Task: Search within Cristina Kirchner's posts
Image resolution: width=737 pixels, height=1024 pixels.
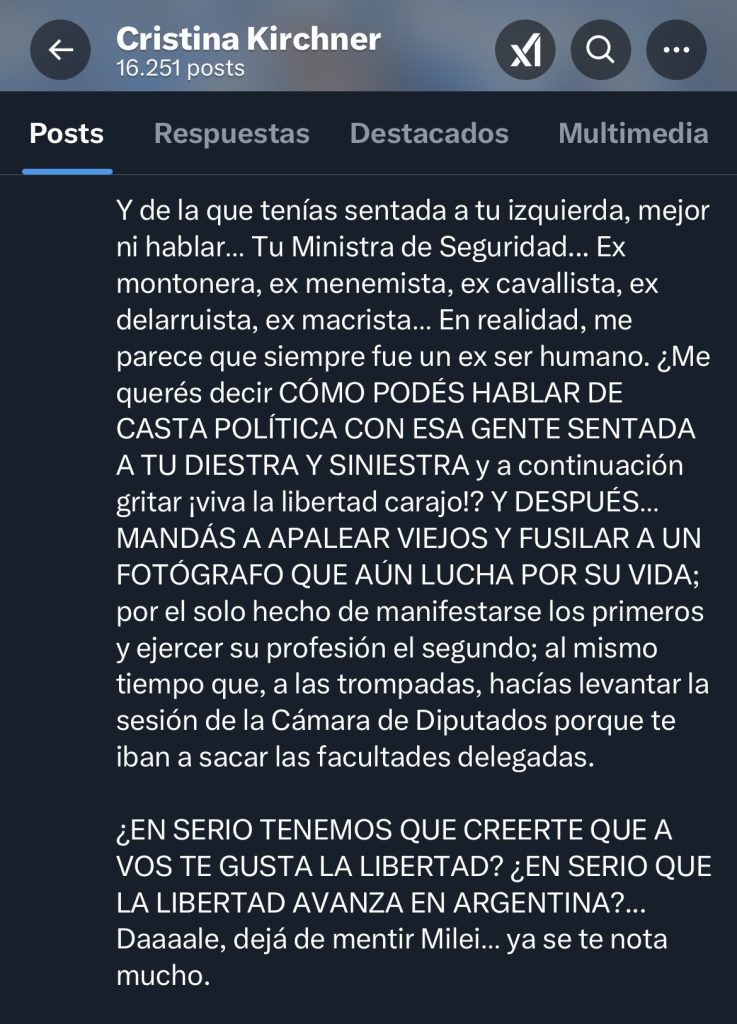Action: [x=601, y=50]
